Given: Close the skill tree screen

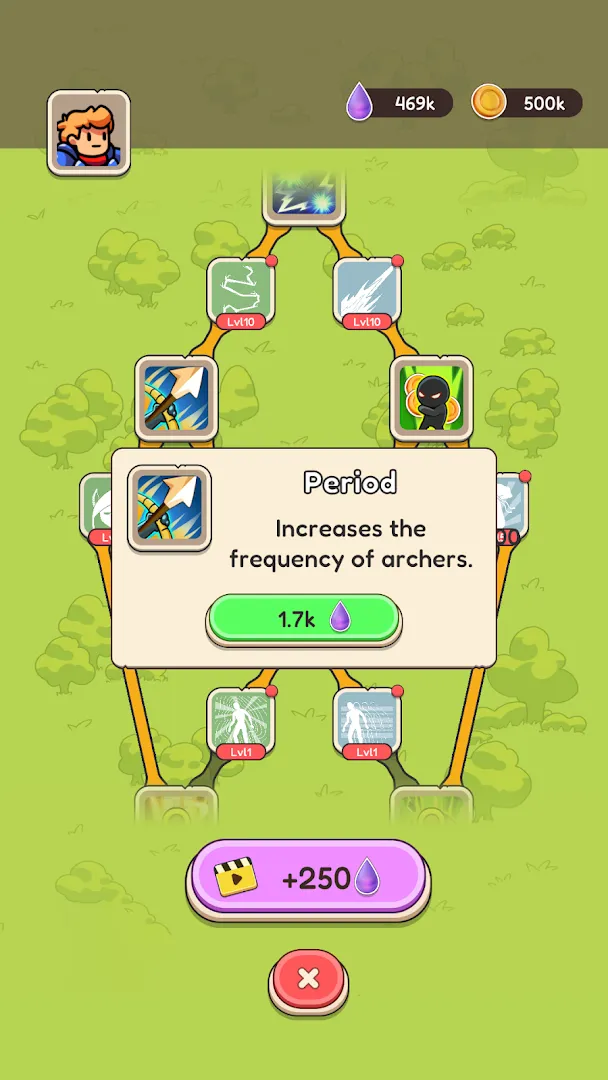Looking at the screenshot, I should 308,979.
